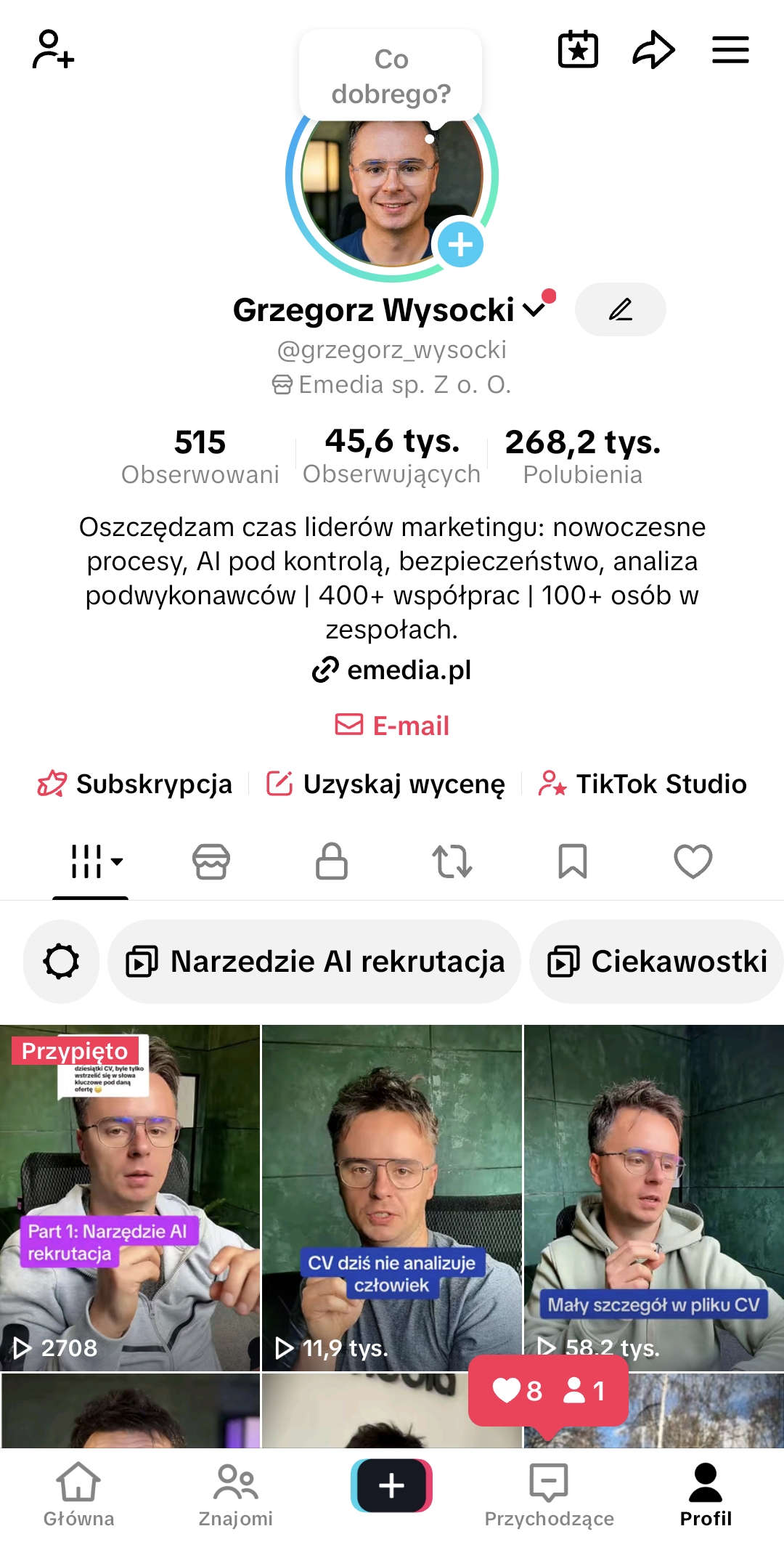The width and height of the screenshot is (784, 1542).
Task: Tap the E-mail contact button
Action: click(x=391, y=725)
